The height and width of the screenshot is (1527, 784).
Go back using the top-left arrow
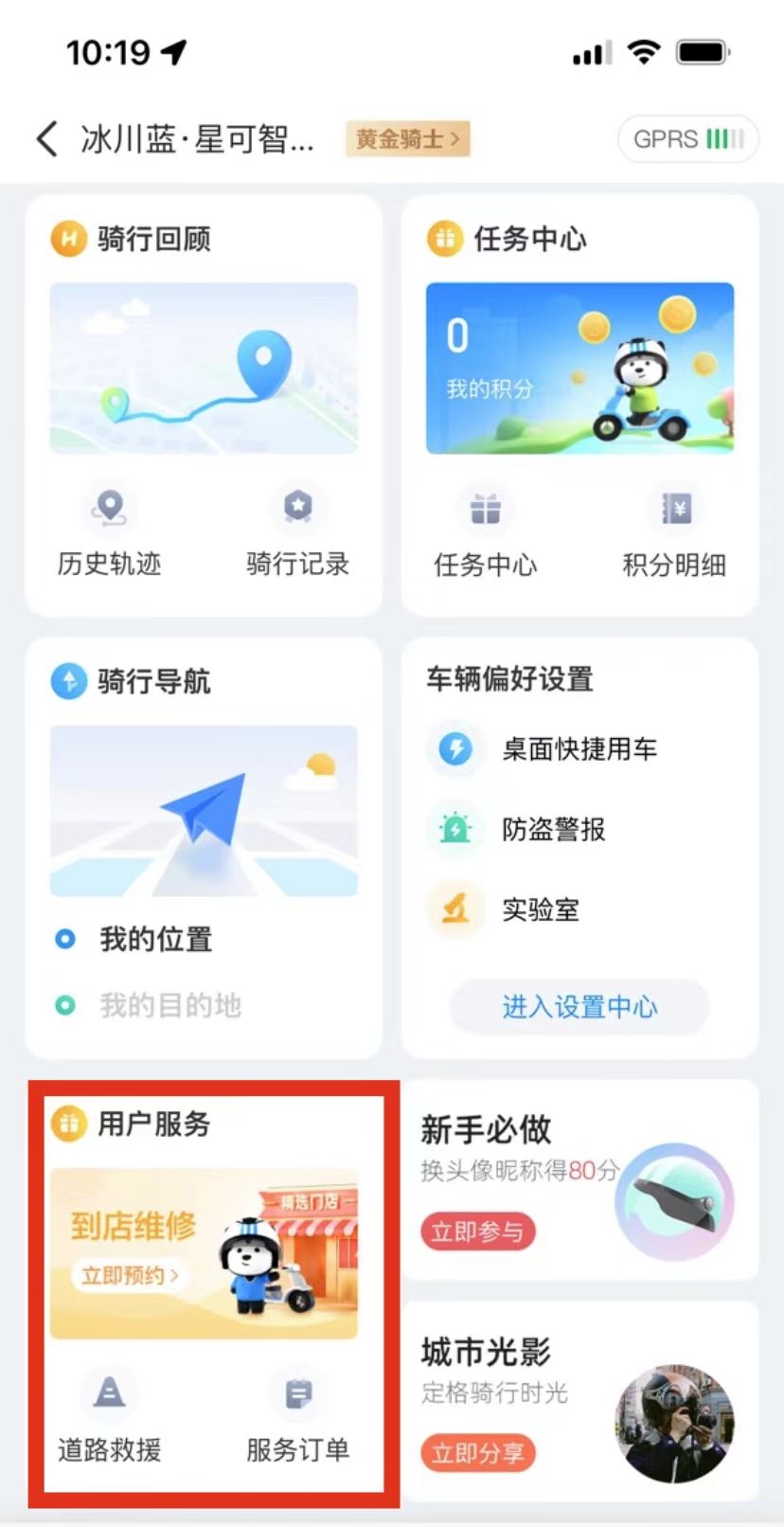47,139
